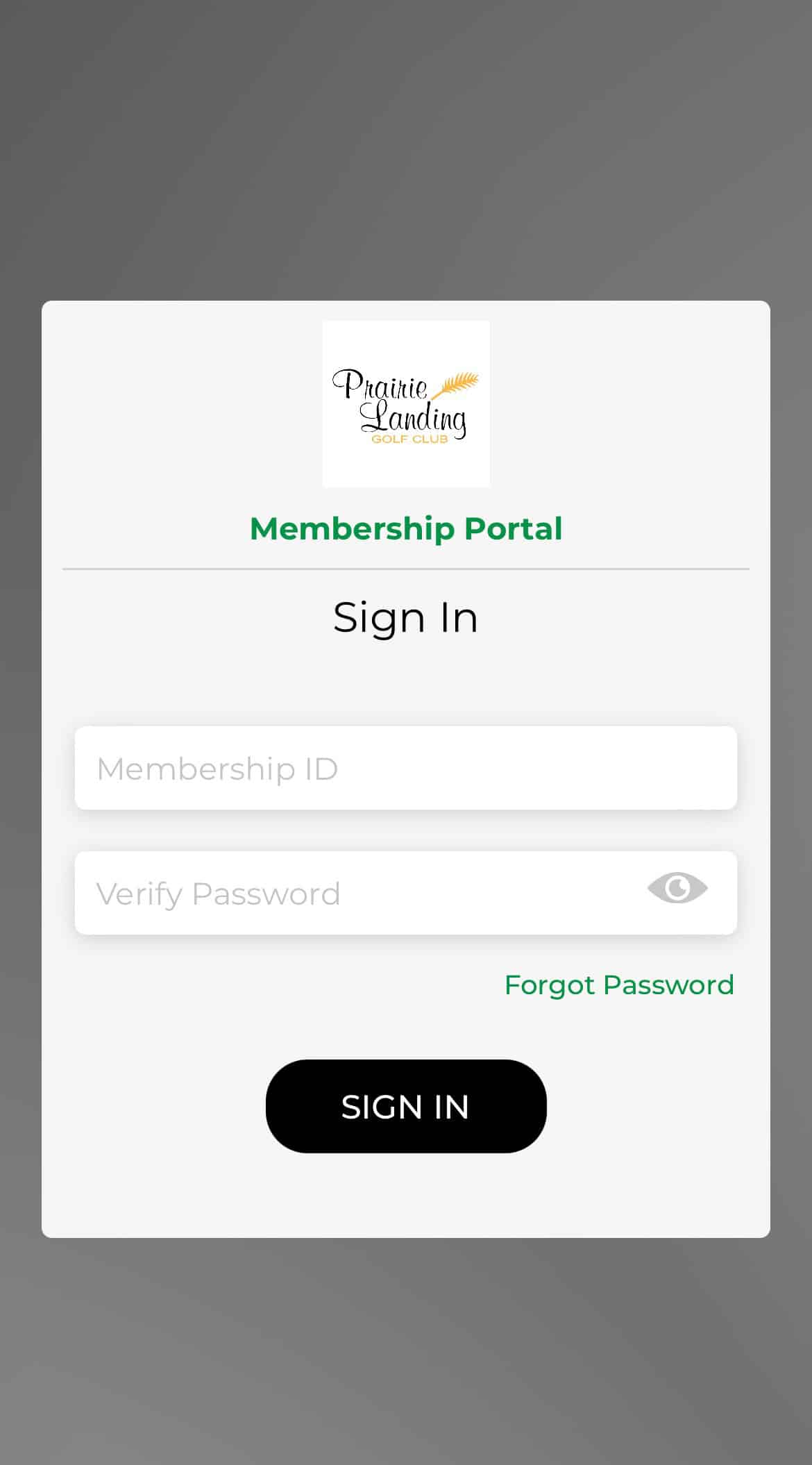
Task: Click the Sign In title text
Action: 406,617
